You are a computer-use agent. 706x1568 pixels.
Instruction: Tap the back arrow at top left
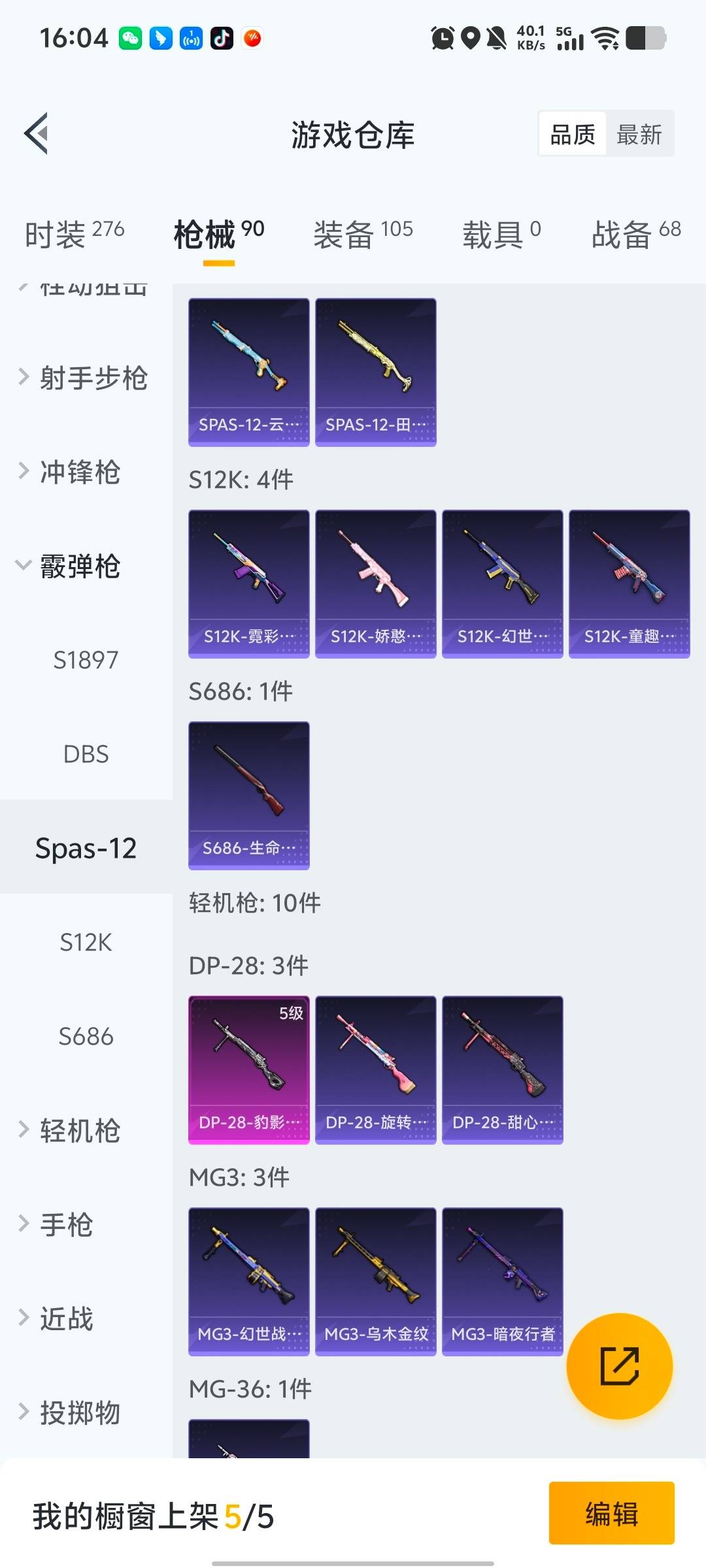tap(37, 133)
